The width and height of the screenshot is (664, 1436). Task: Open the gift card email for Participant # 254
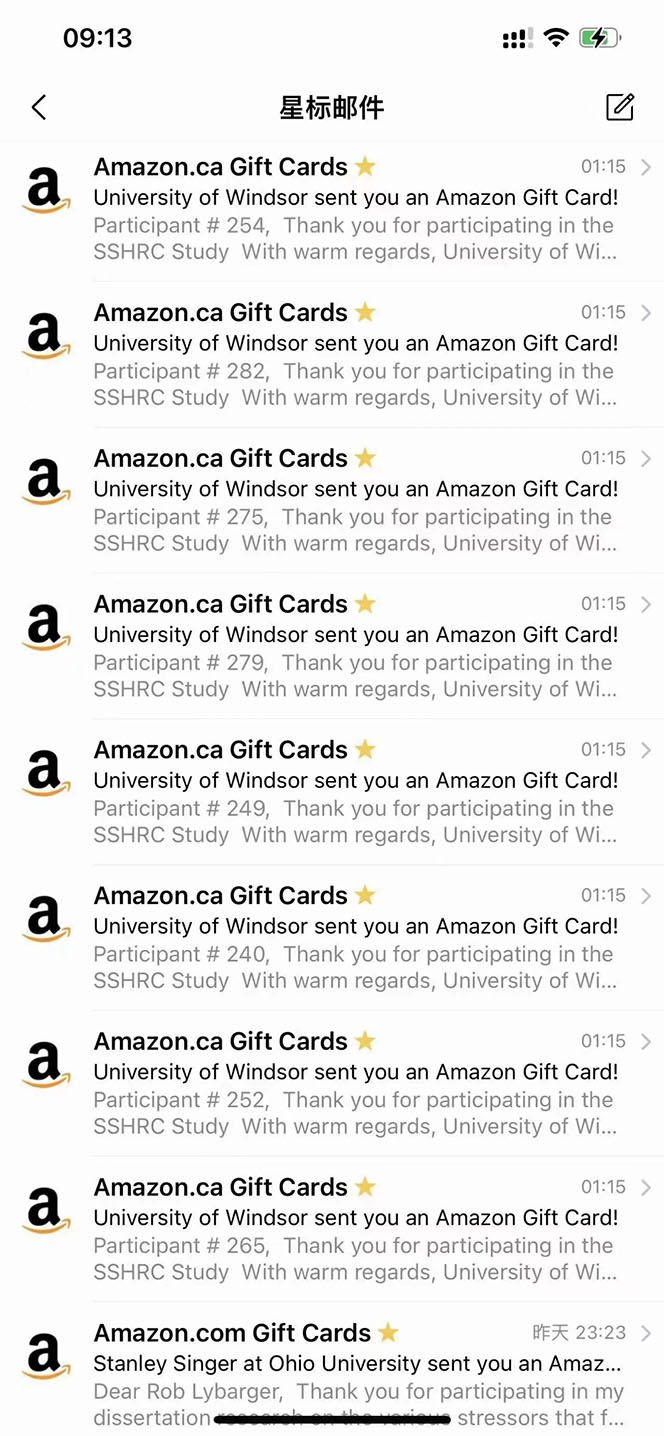(354, 209)
